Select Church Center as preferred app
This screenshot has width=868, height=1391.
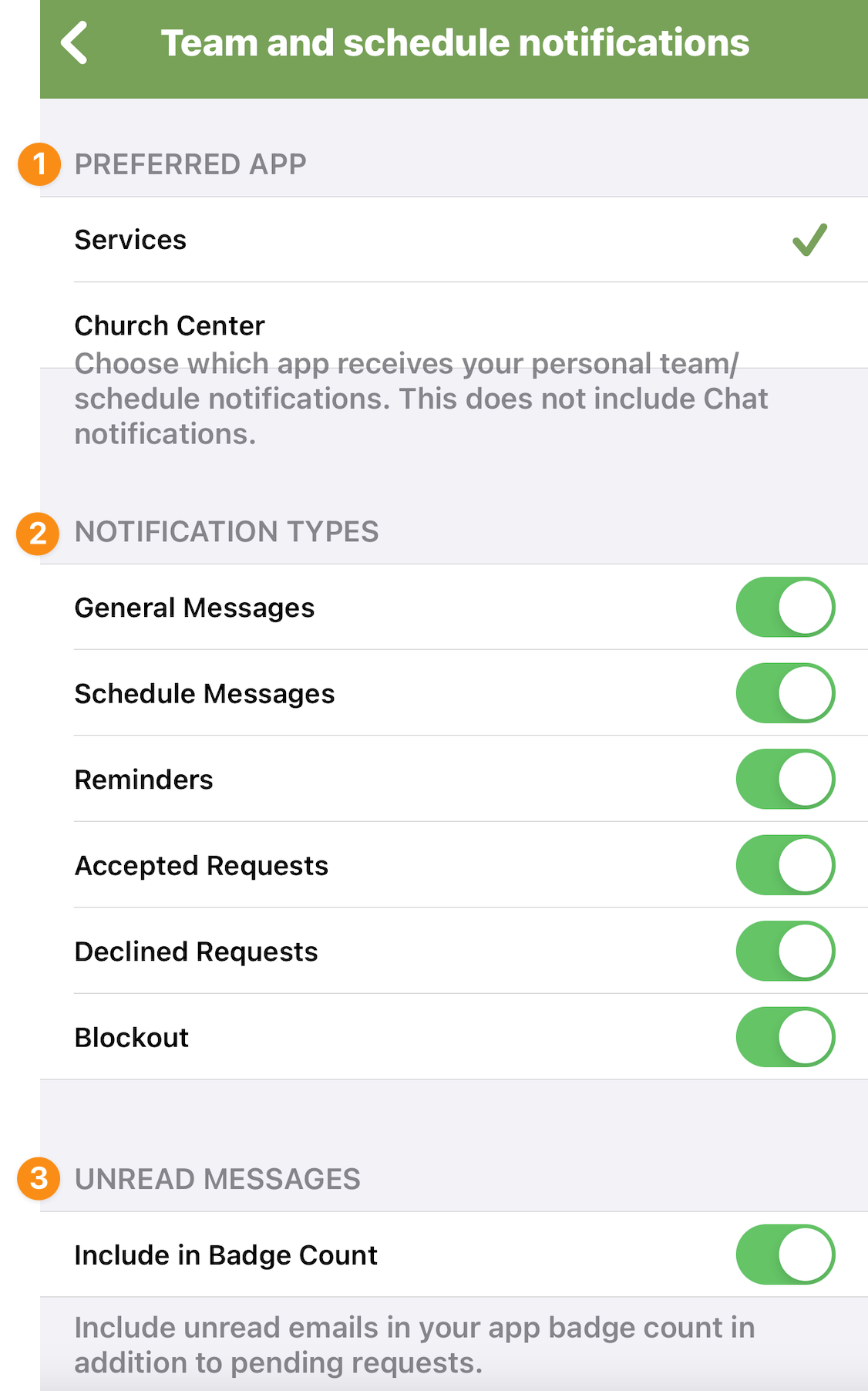click(170, 325)
